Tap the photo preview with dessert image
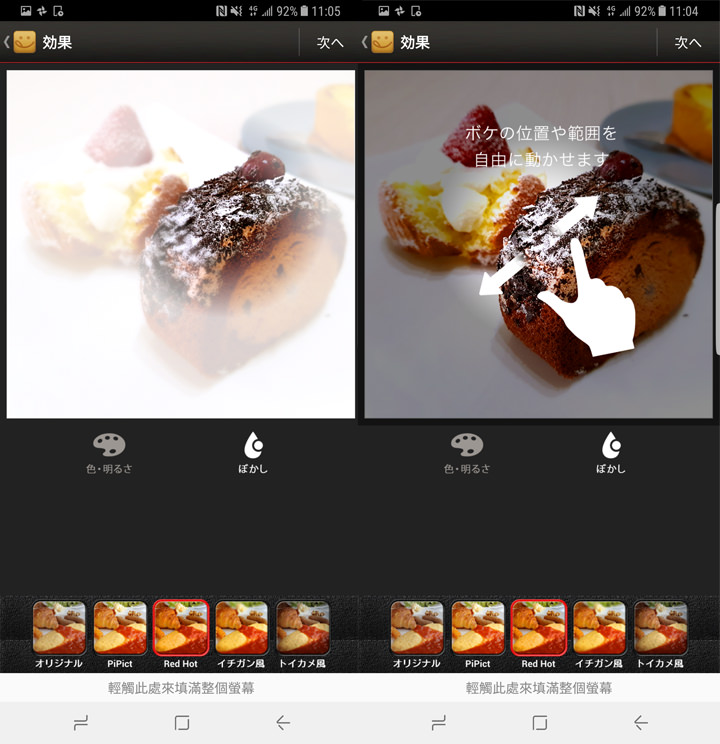Image resolution: width=720 pixels, height=744 pixels. 180,240
